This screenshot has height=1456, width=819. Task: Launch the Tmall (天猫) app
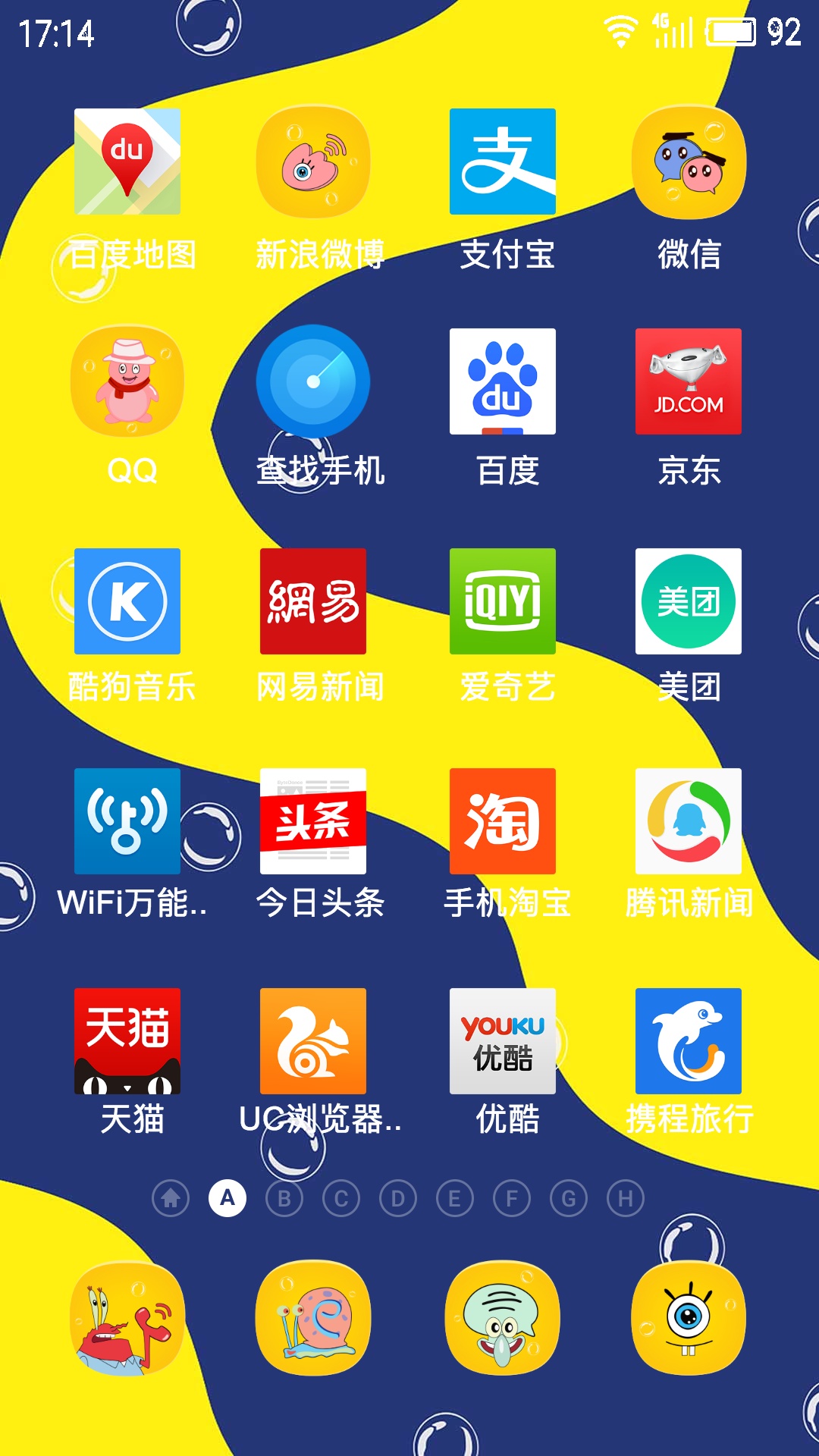coord(127,1041)
